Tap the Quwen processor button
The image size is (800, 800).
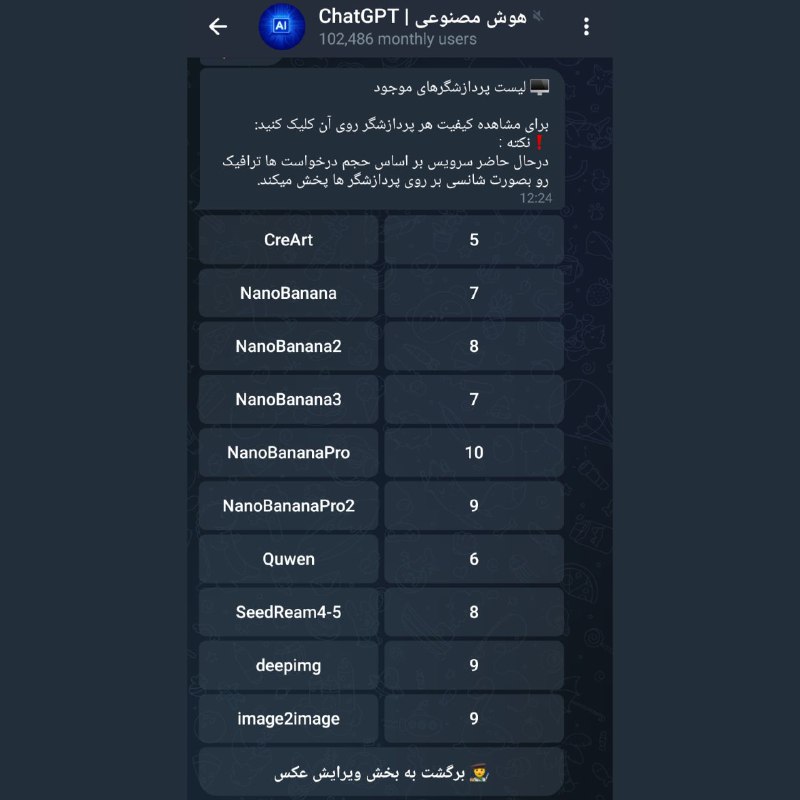(x=288, y=559)
